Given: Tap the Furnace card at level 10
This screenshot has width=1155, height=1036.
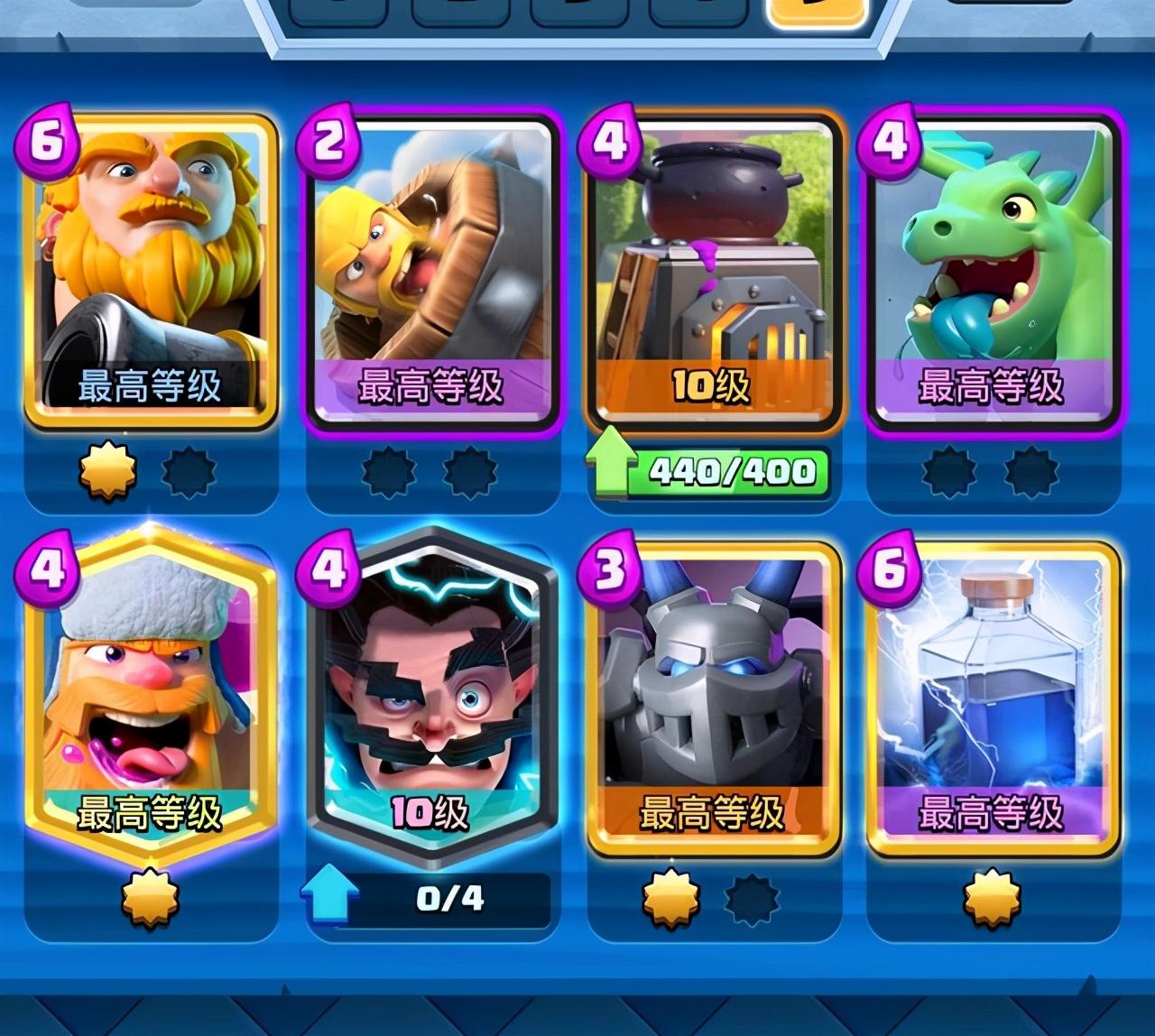Looking at the screenshot, I should tap(712, 271).
